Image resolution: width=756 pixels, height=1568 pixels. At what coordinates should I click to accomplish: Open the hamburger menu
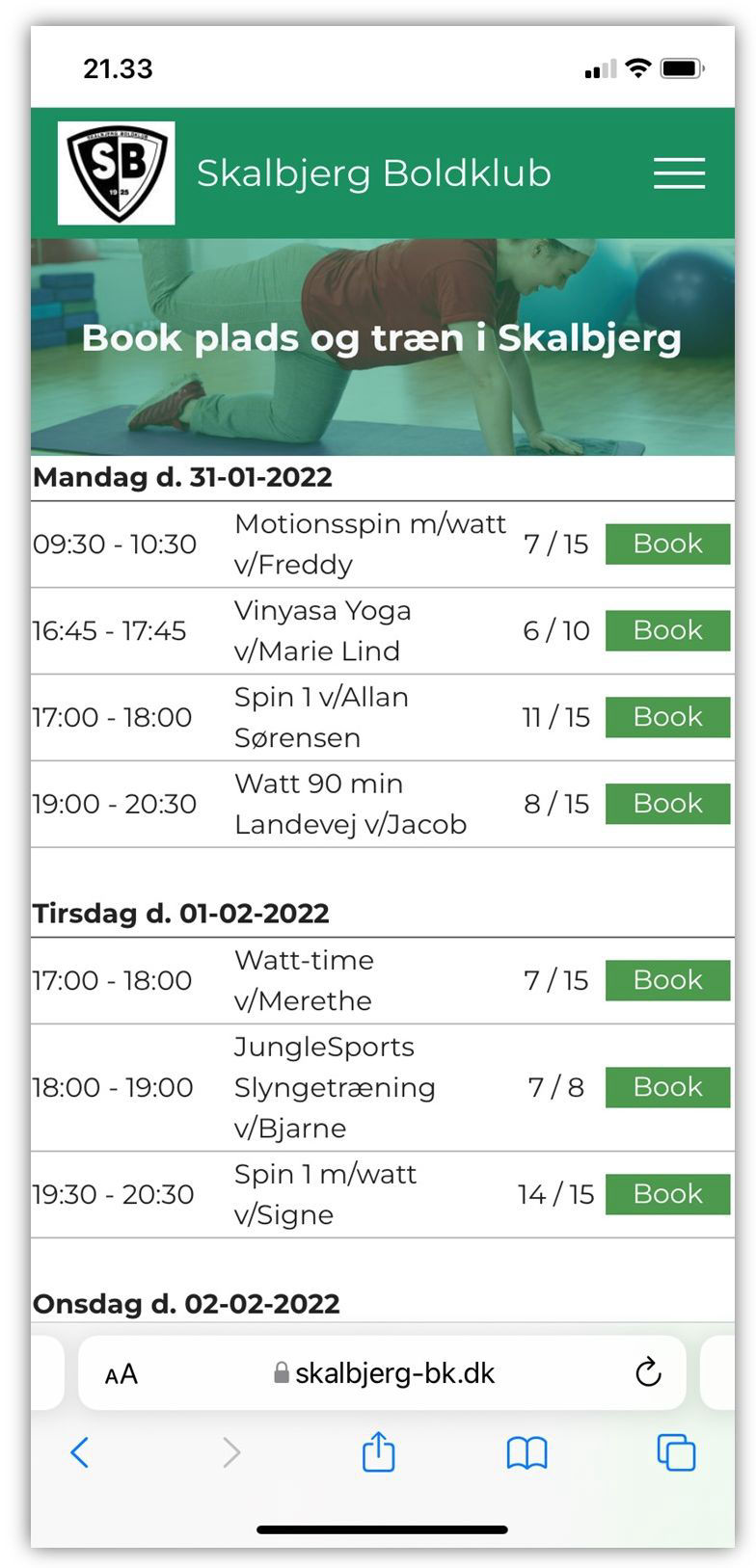679,173
